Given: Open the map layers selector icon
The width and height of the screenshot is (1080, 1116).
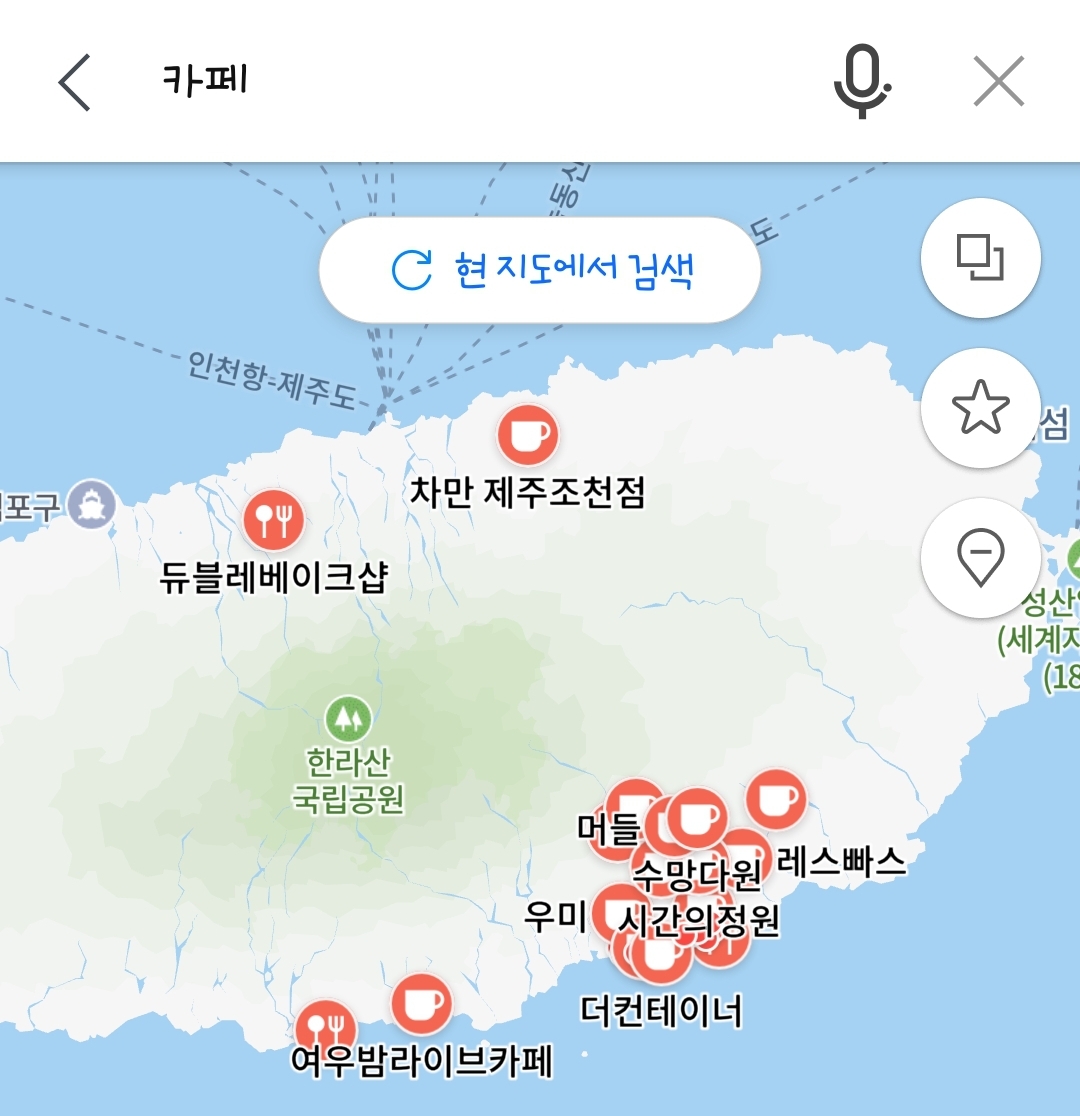Looking at the screenshot, I should tap(980, 257).
